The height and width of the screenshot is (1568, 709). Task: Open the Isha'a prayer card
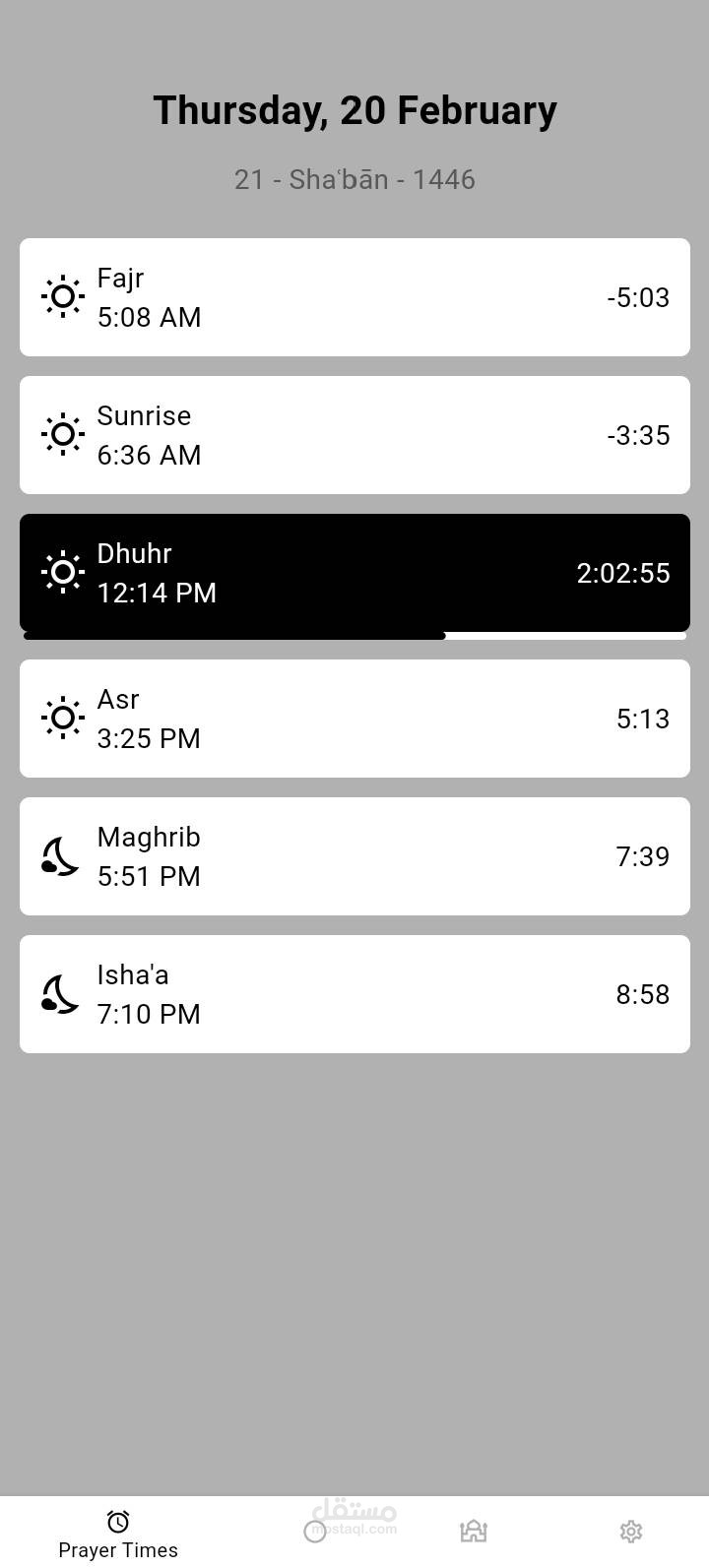click(354, 994)
